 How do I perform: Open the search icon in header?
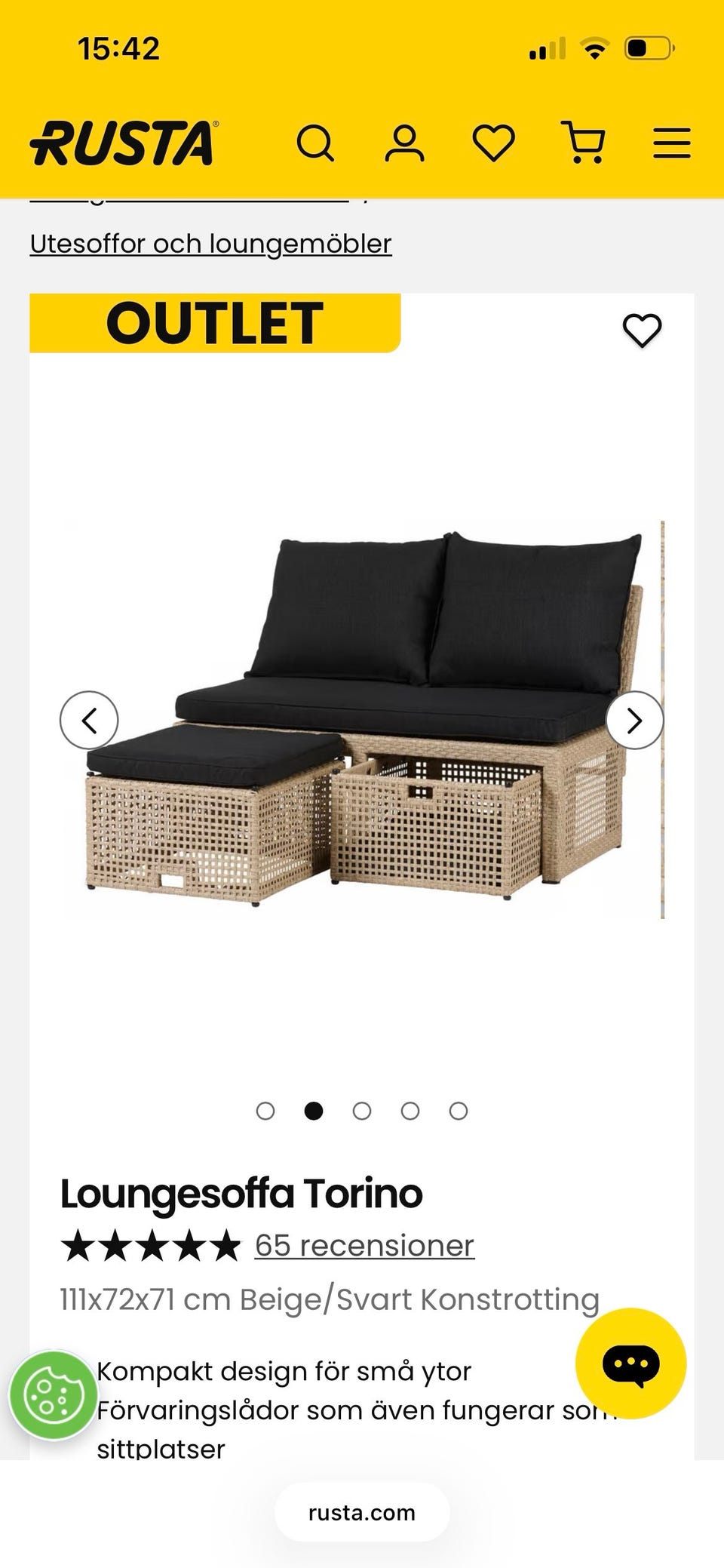(315, 143)
